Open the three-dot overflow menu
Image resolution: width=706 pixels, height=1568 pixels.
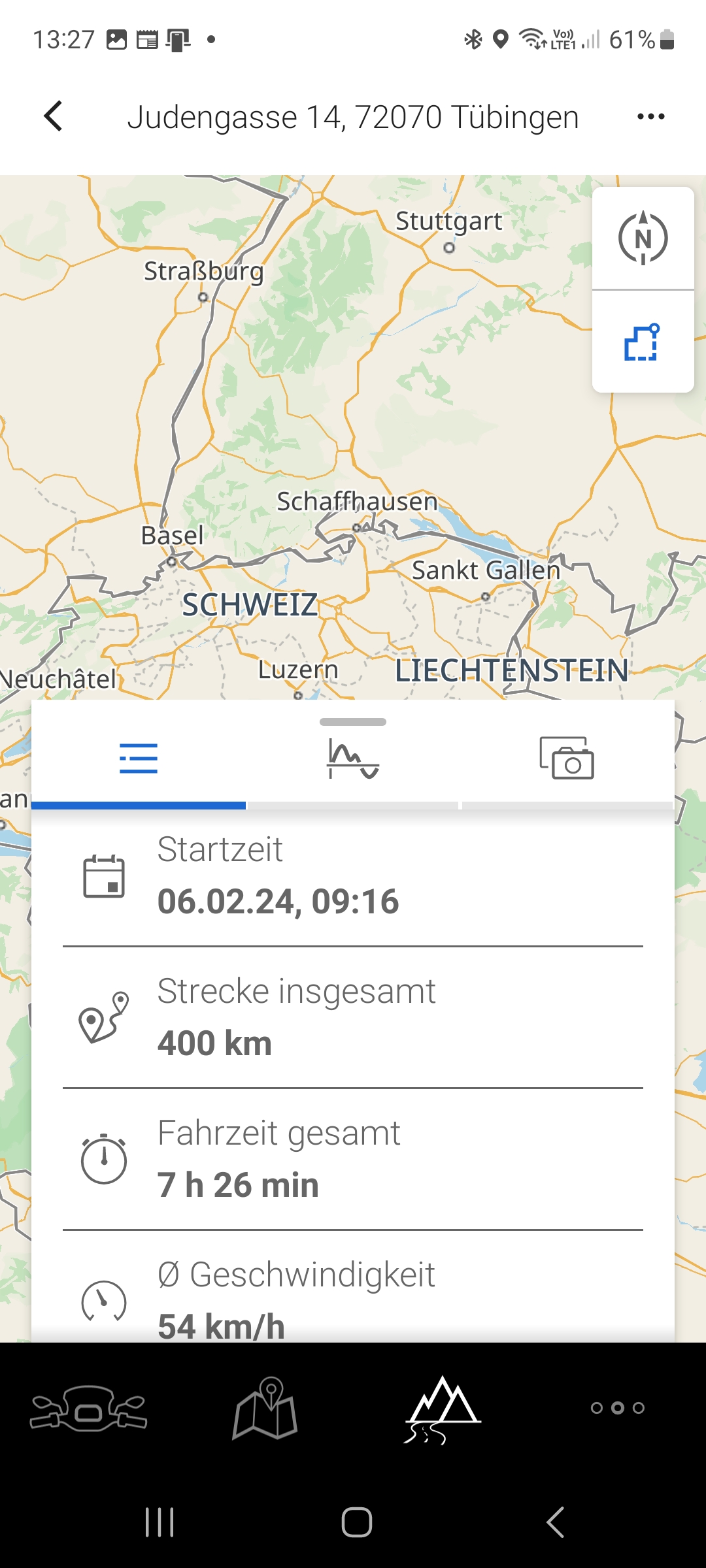(x=650, y=116)
